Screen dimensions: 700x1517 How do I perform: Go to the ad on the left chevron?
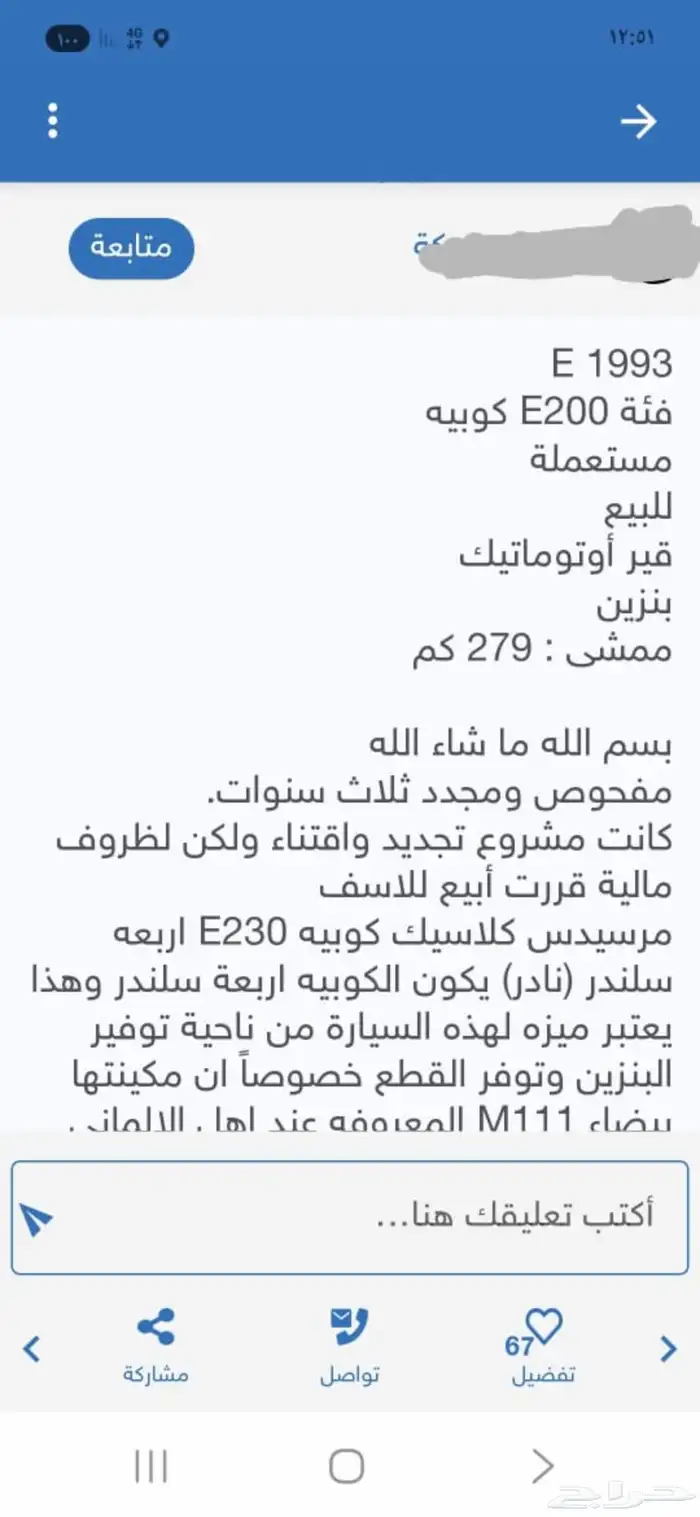[32, 1350]
